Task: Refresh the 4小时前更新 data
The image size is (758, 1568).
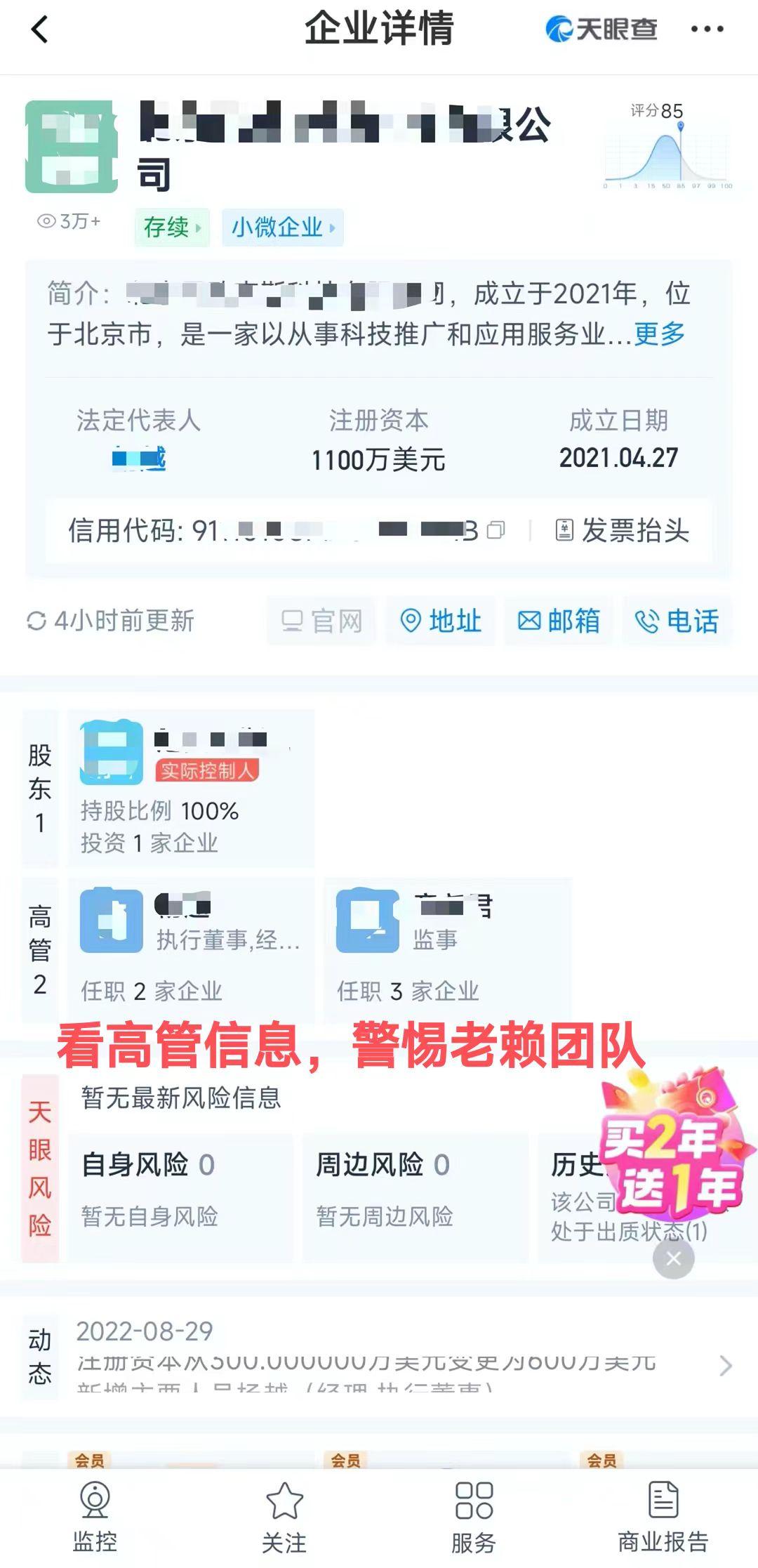Action: (36, 621)
